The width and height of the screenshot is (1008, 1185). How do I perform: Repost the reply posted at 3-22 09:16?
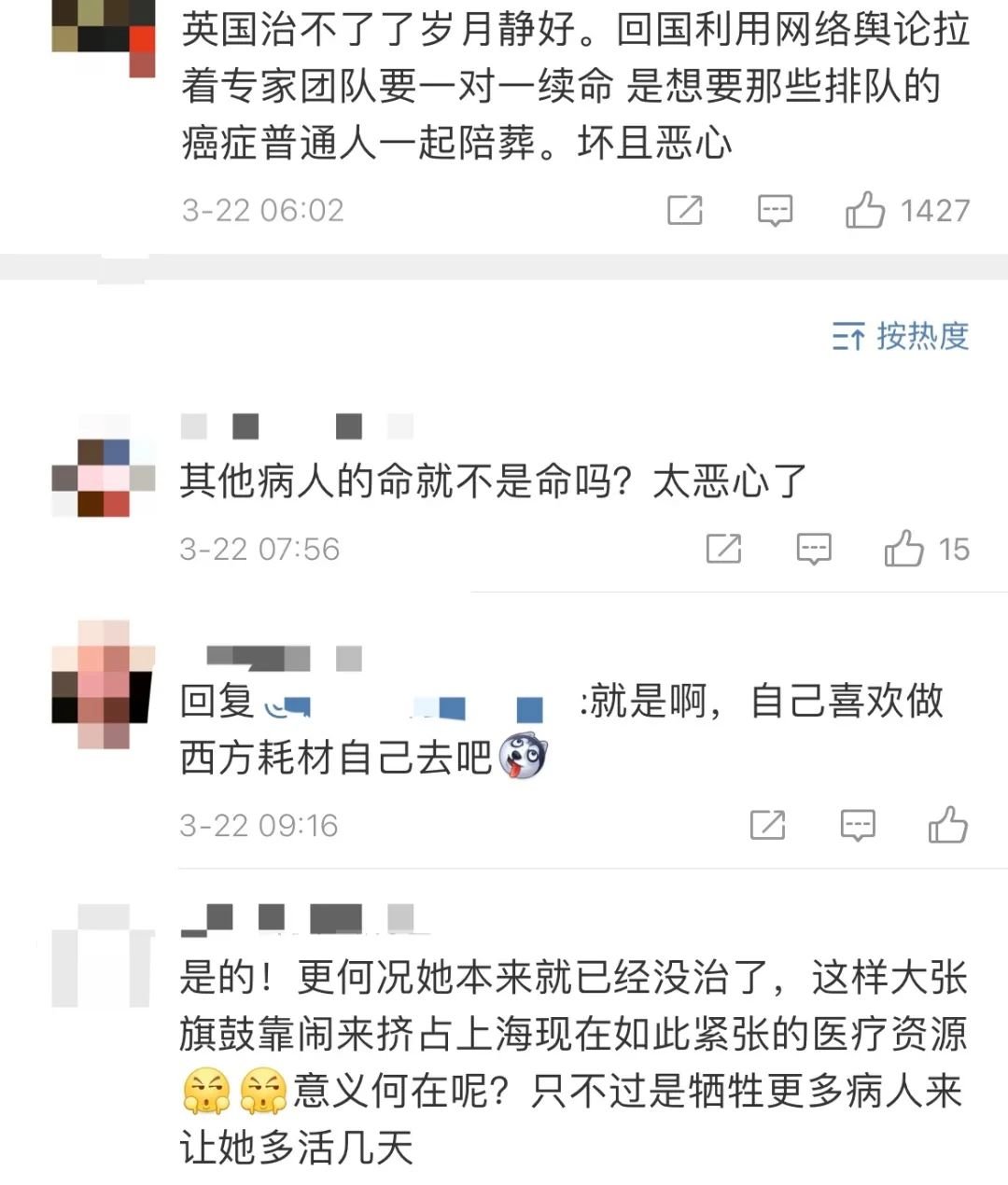pos(768,825)
